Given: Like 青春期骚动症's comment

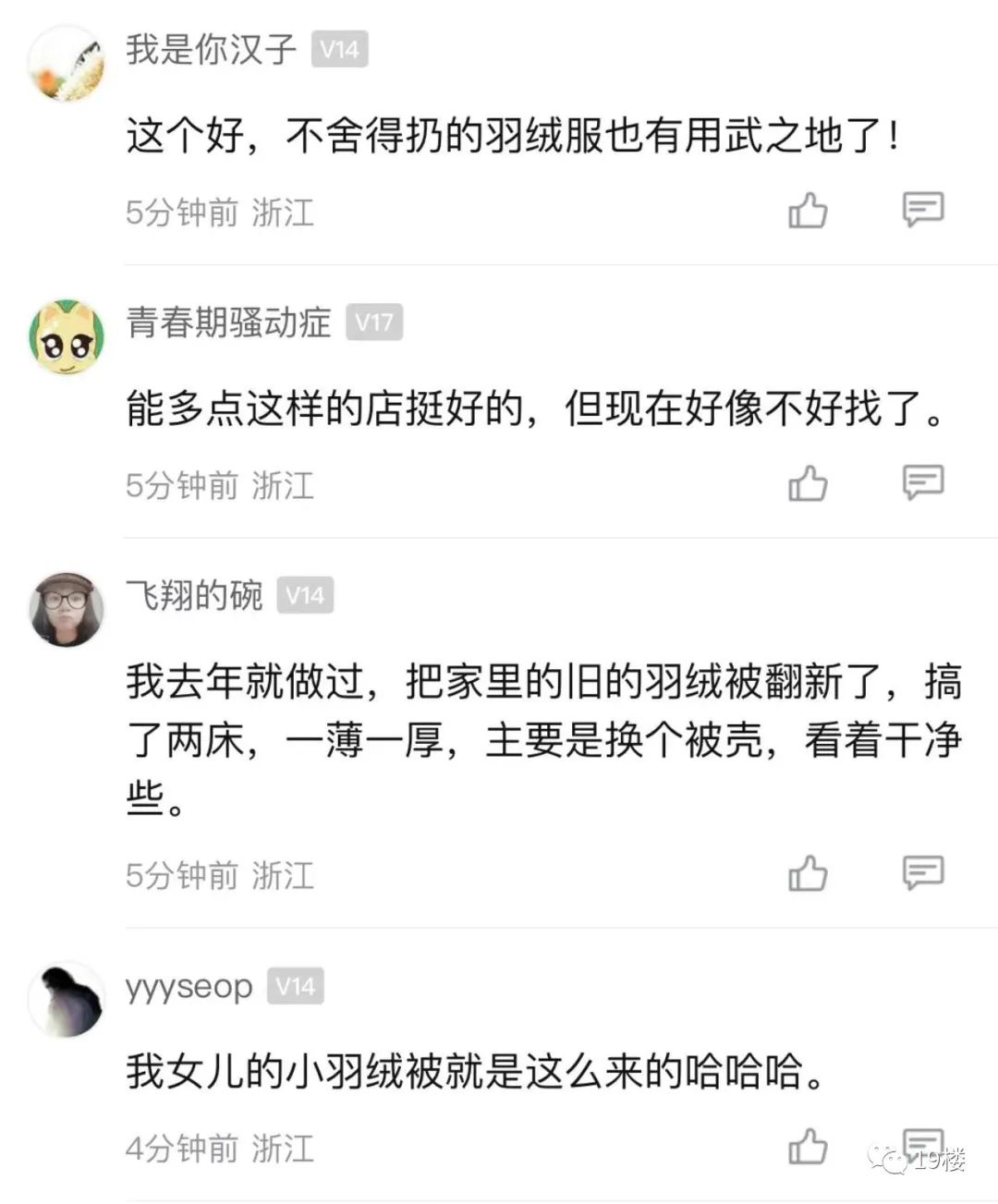Looking at the screenshot, I should click(x=808, y=483).
